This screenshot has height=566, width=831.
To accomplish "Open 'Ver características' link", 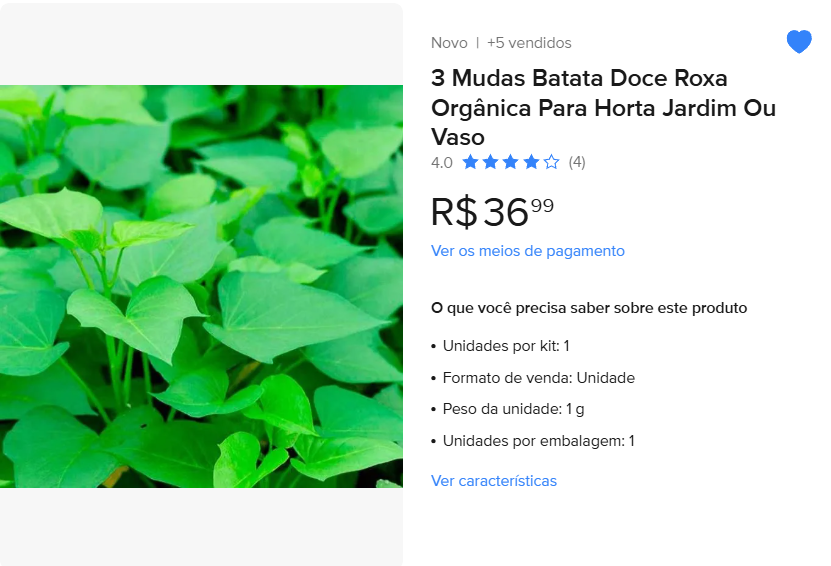I will coord(493,481).
